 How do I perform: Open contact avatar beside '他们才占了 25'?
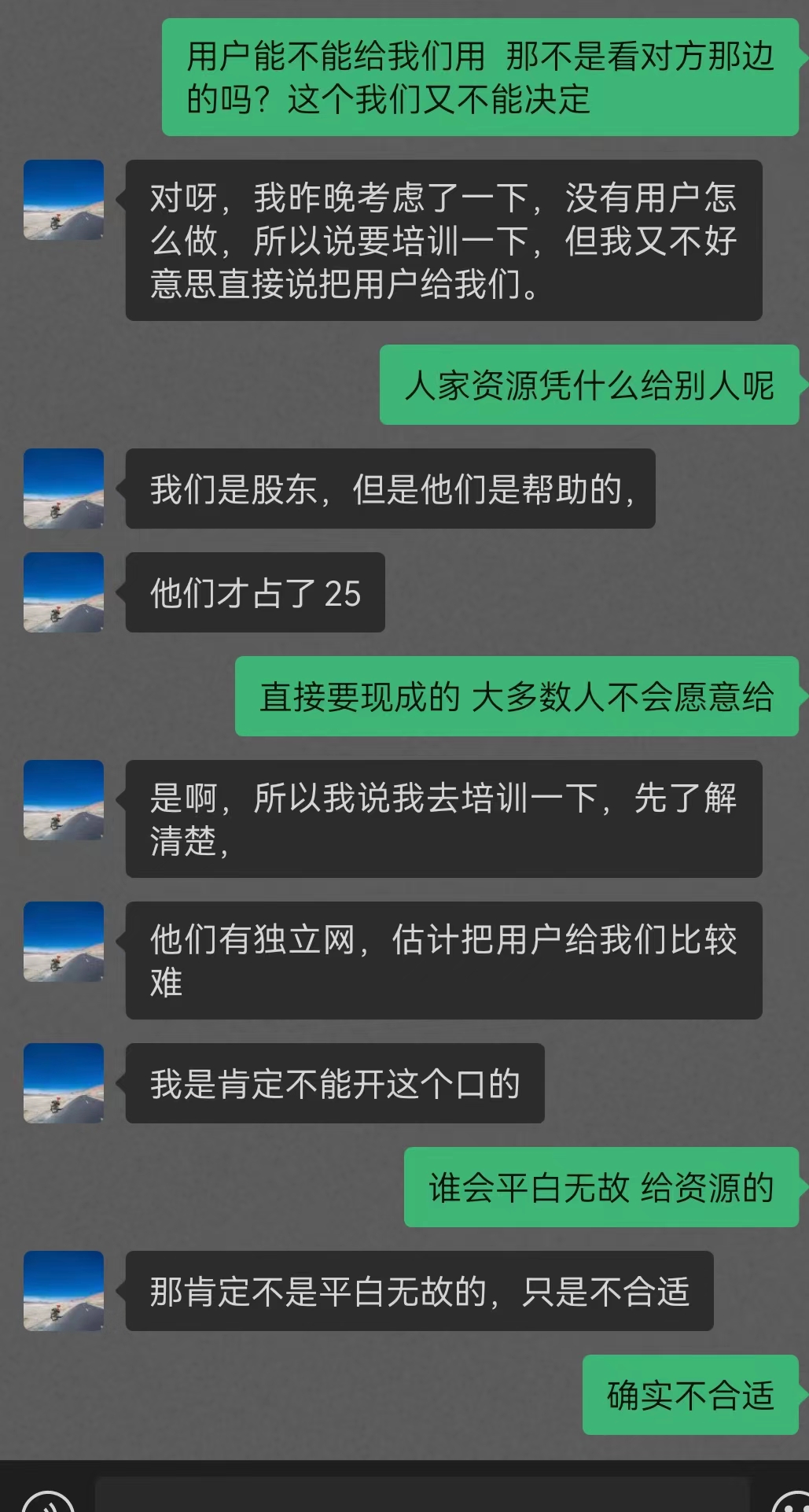[64, 592]
